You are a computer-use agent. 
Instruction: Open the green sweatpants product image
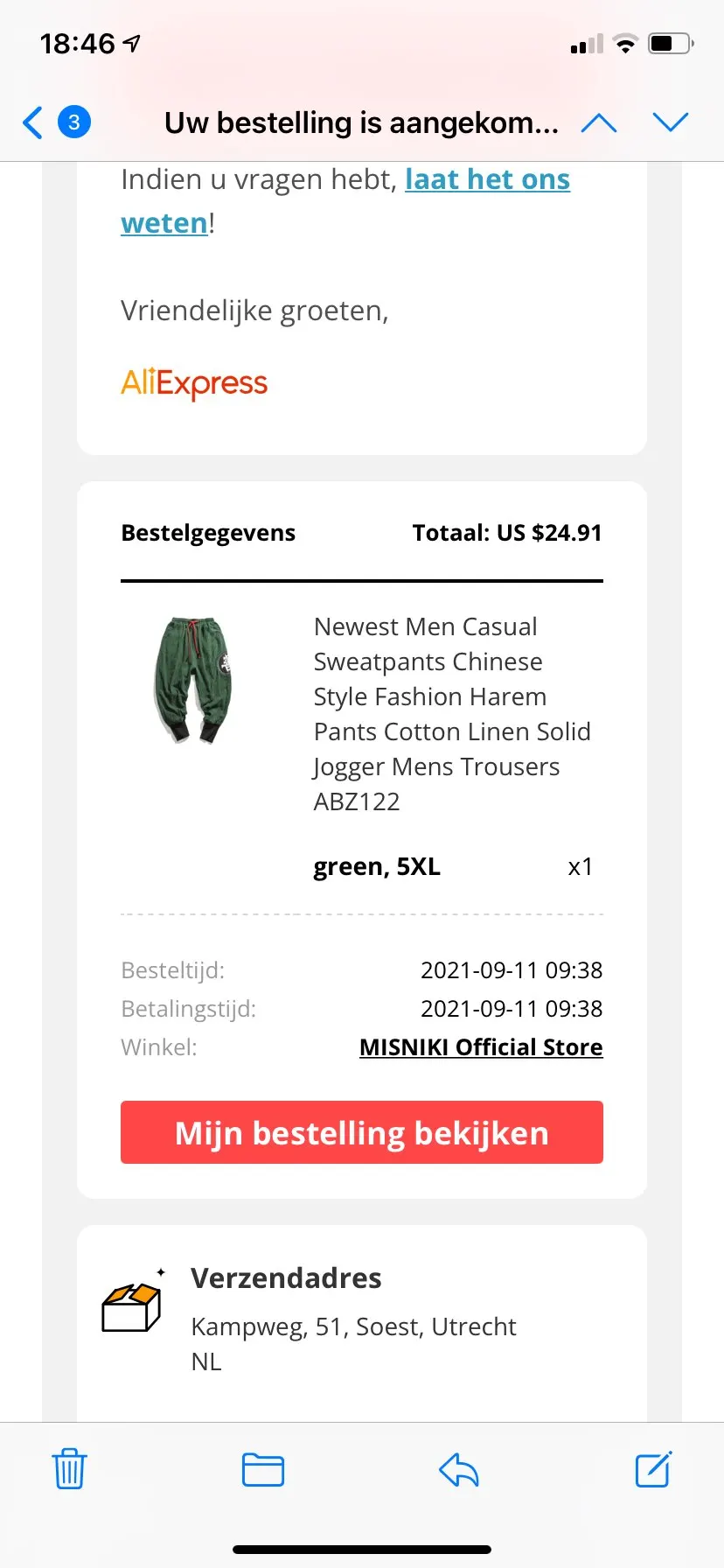click(193, 681)
